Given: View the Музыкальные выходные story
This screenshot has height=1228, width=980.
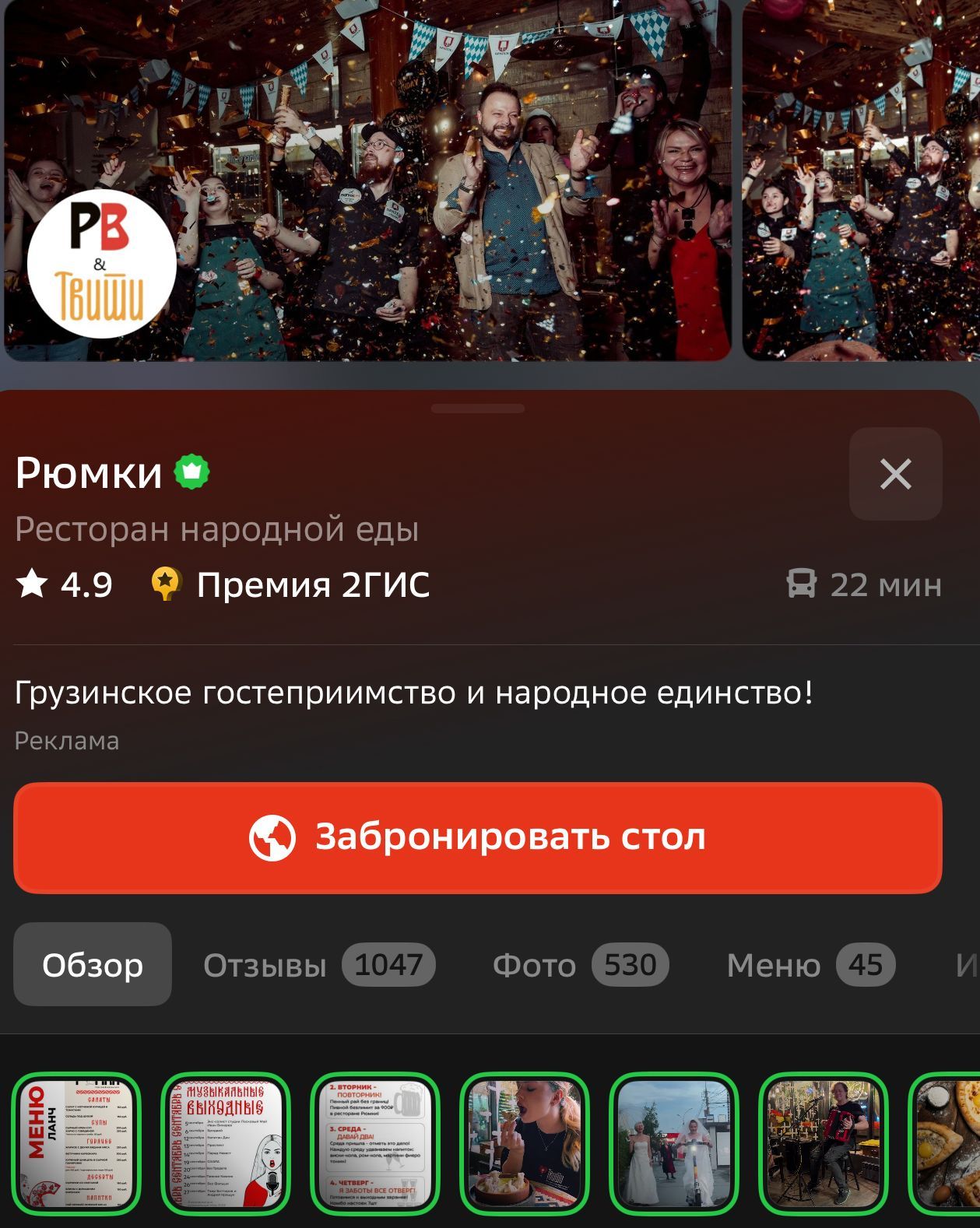Looking at the screenshot, I should pos(226,1143).
